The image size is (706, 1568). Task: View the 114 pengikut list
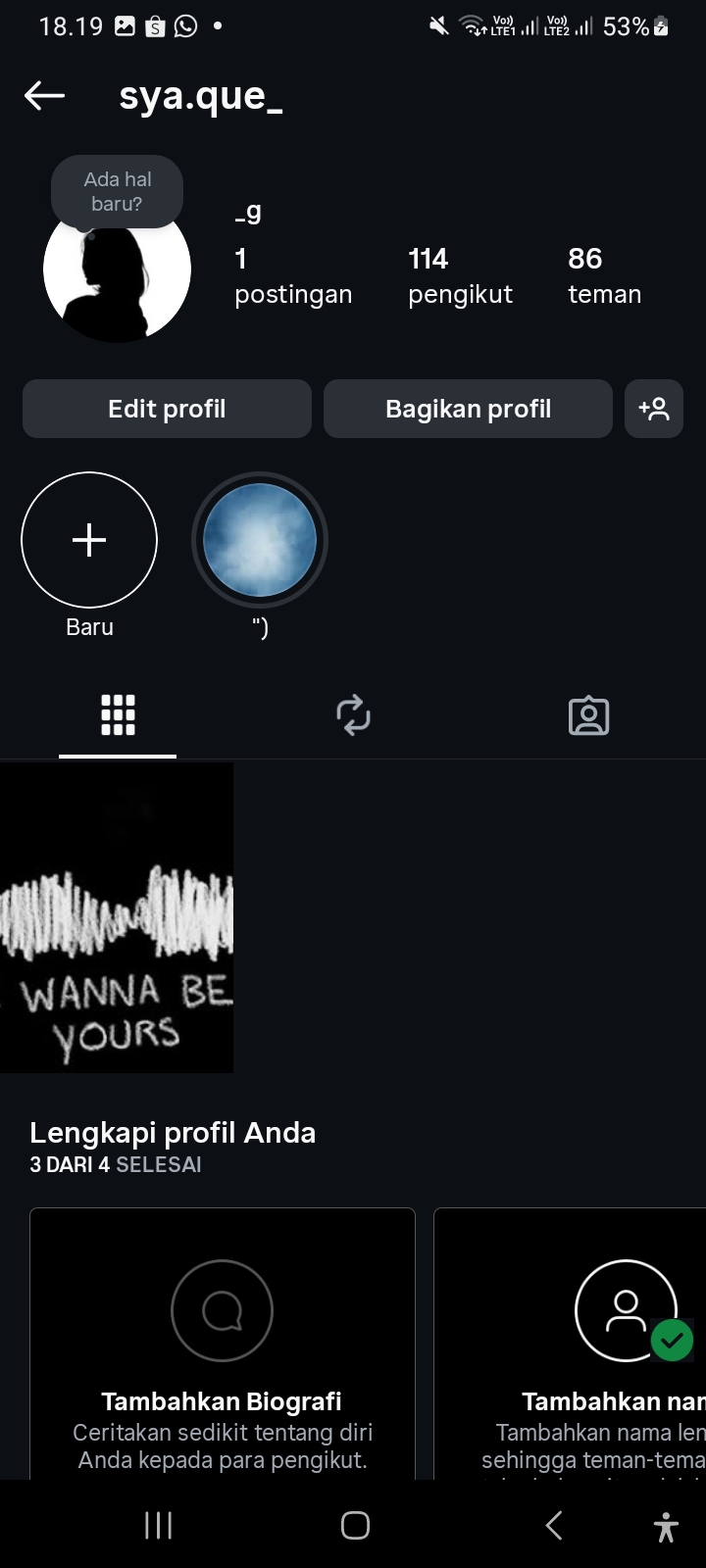[460, 275]
